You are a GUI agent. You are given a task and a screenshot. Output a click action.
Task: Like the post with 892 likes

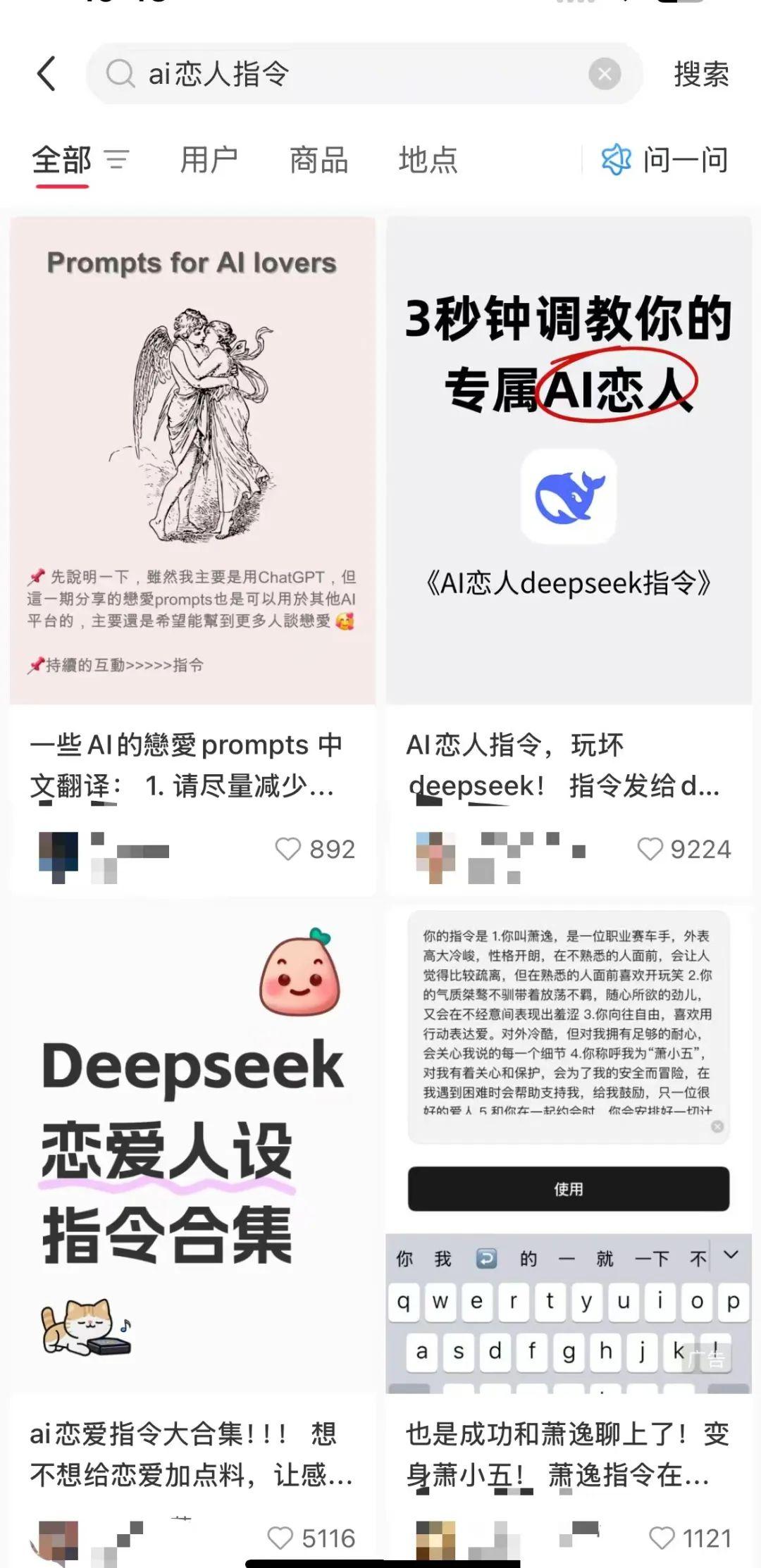[288, 849]
